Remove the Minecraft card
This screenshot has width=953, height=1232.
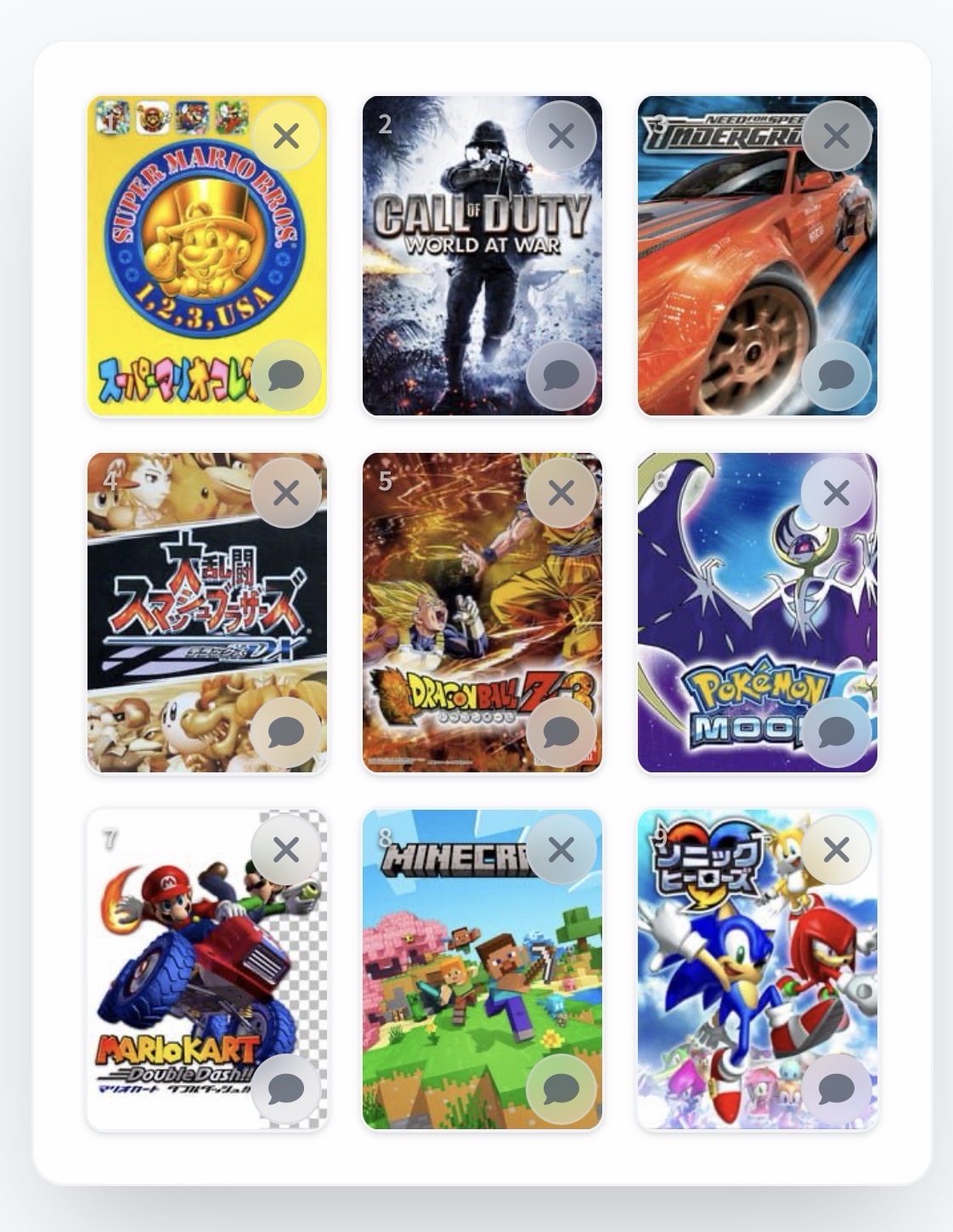(x=561, y=850)
